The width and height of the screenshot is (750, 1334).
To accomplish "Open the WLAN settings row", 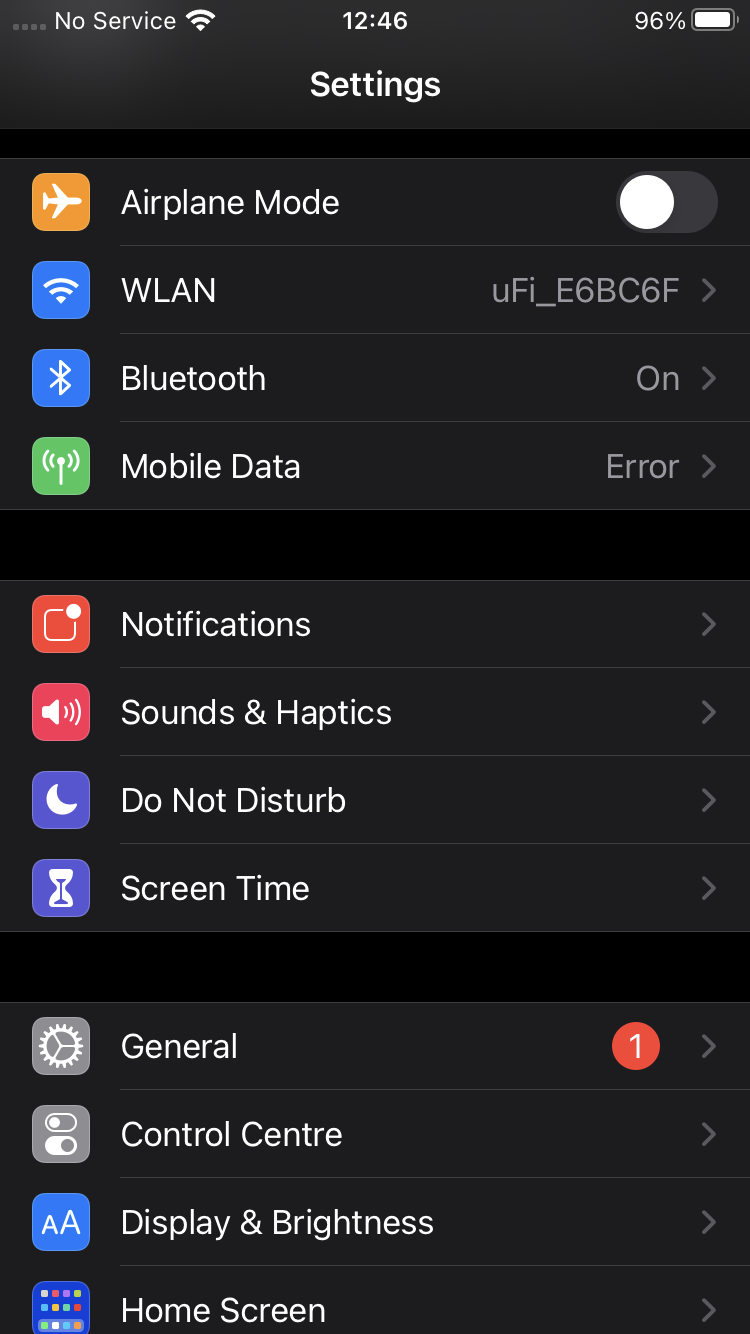I will tap(375, 290).
